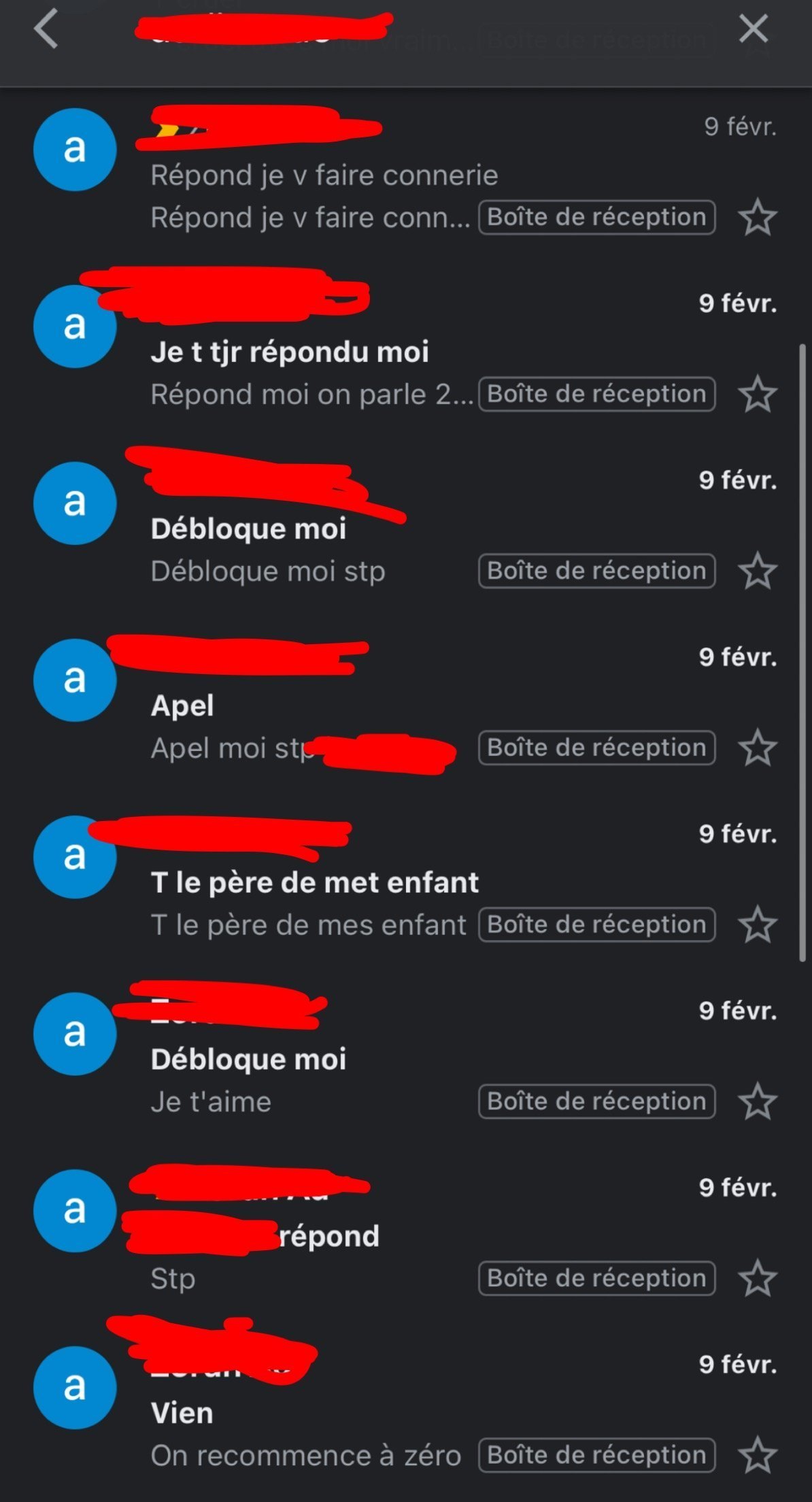Viewport: 812px width, 1502px height.
Task: Star the "Je t tjr répondu moi" email
Action: point(758,395)
